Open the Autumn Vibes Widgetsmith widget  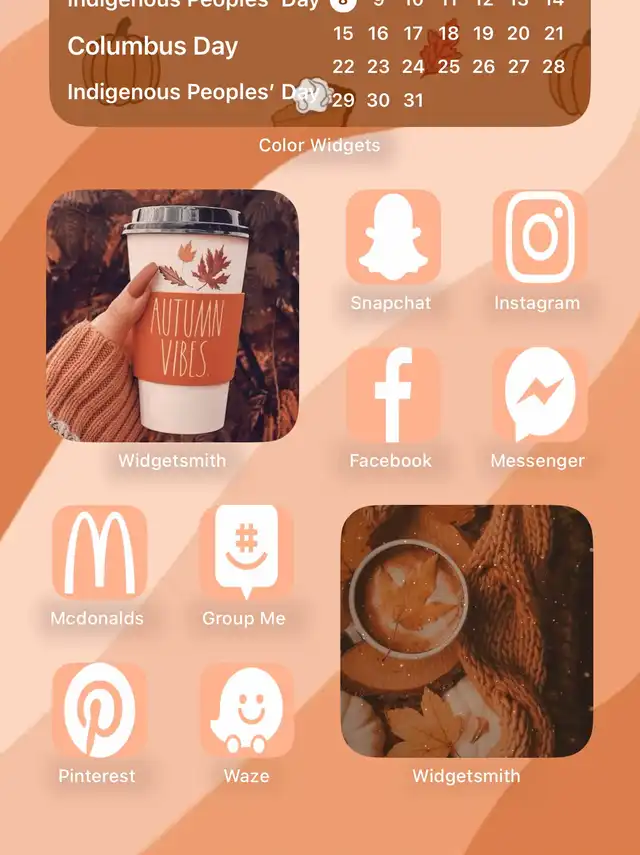(x=172, y=315)
